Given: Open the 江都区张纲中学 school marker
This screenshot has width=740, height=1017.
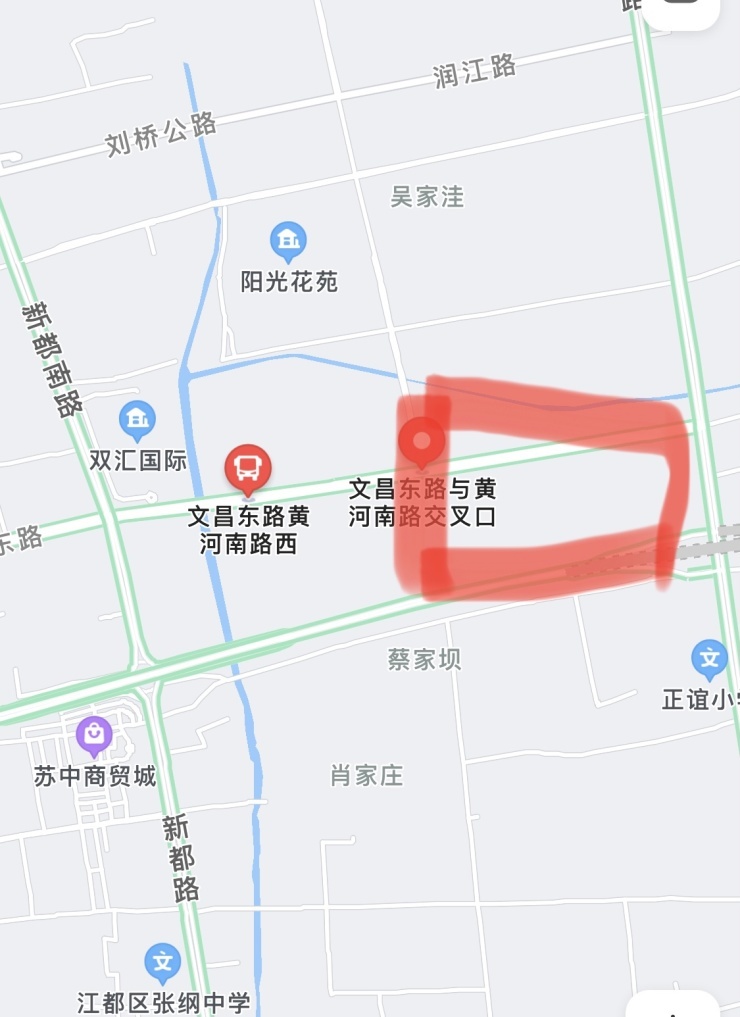Looking at the screenshot, I should click(162, 963).
